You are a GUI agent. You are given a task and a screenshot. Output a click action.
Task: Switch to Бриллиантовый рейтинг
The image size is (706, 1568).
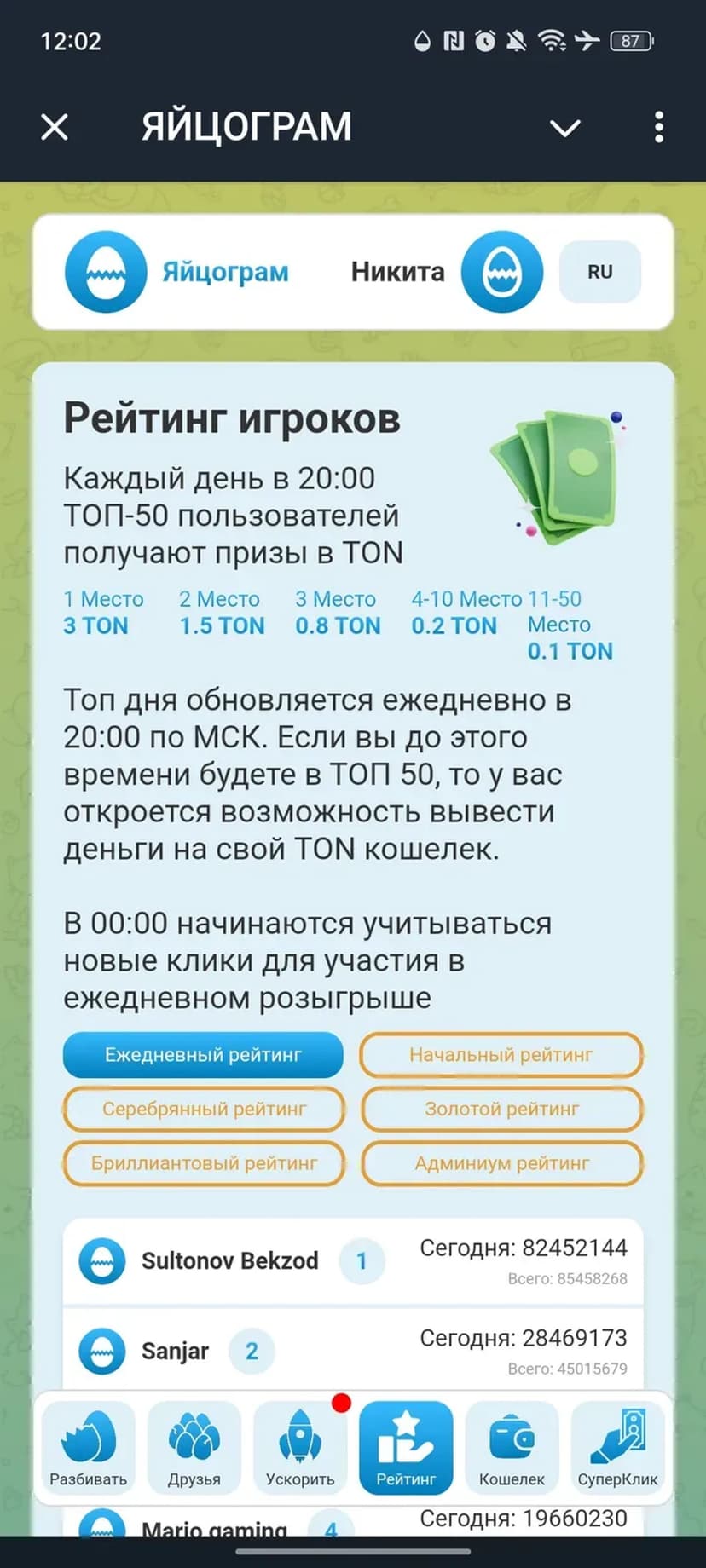(x=204, y=1163)
